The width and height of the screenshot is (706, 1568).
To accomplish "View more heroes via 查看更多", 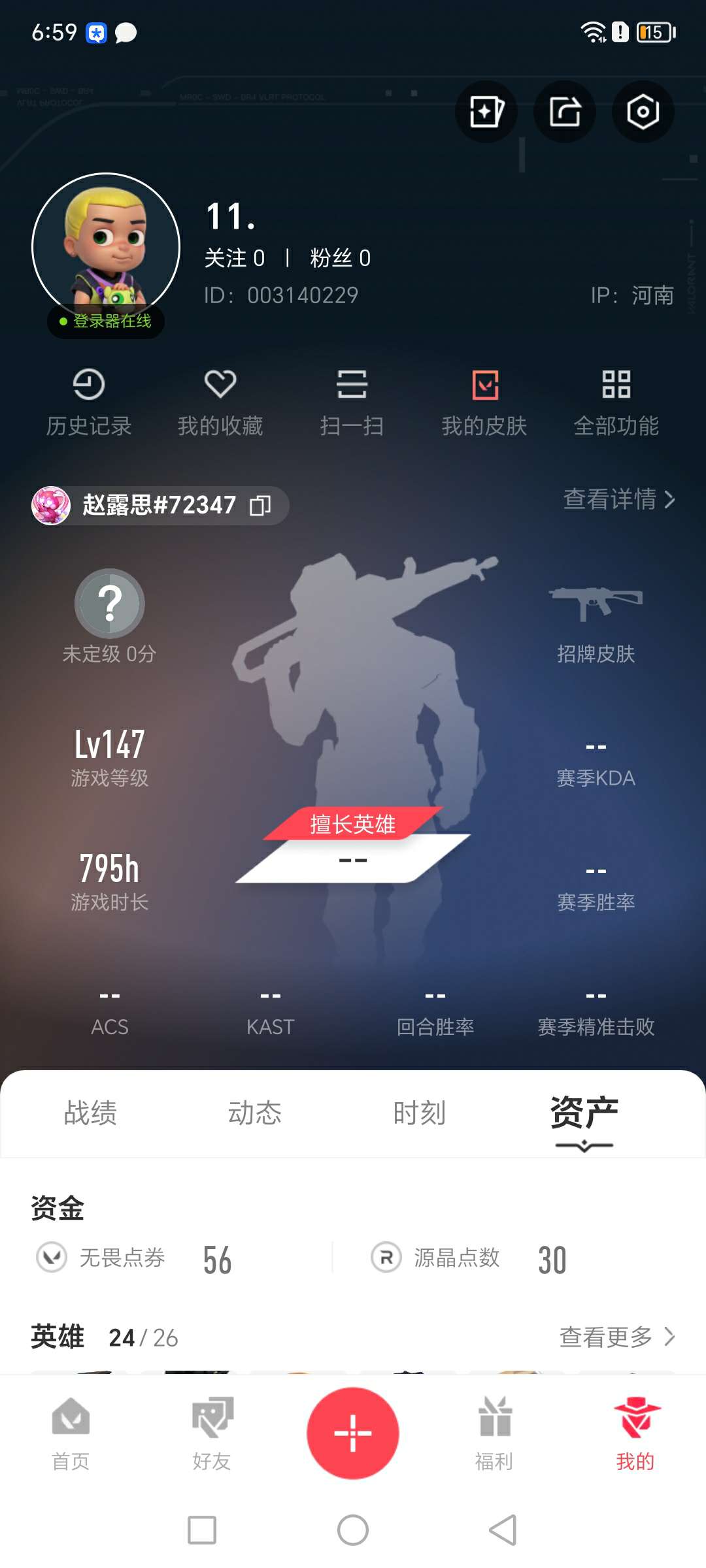I will pos(616,1337).
